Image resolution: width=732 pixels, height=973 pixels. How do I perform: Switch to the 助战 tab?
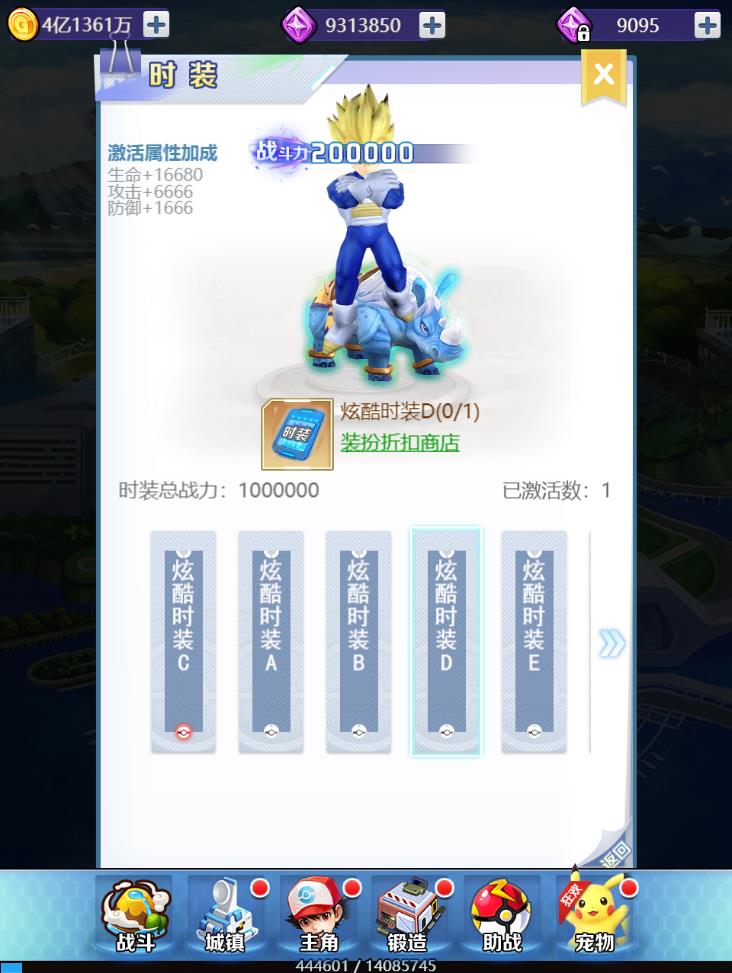pyautogui.click(x=501, y=915)
